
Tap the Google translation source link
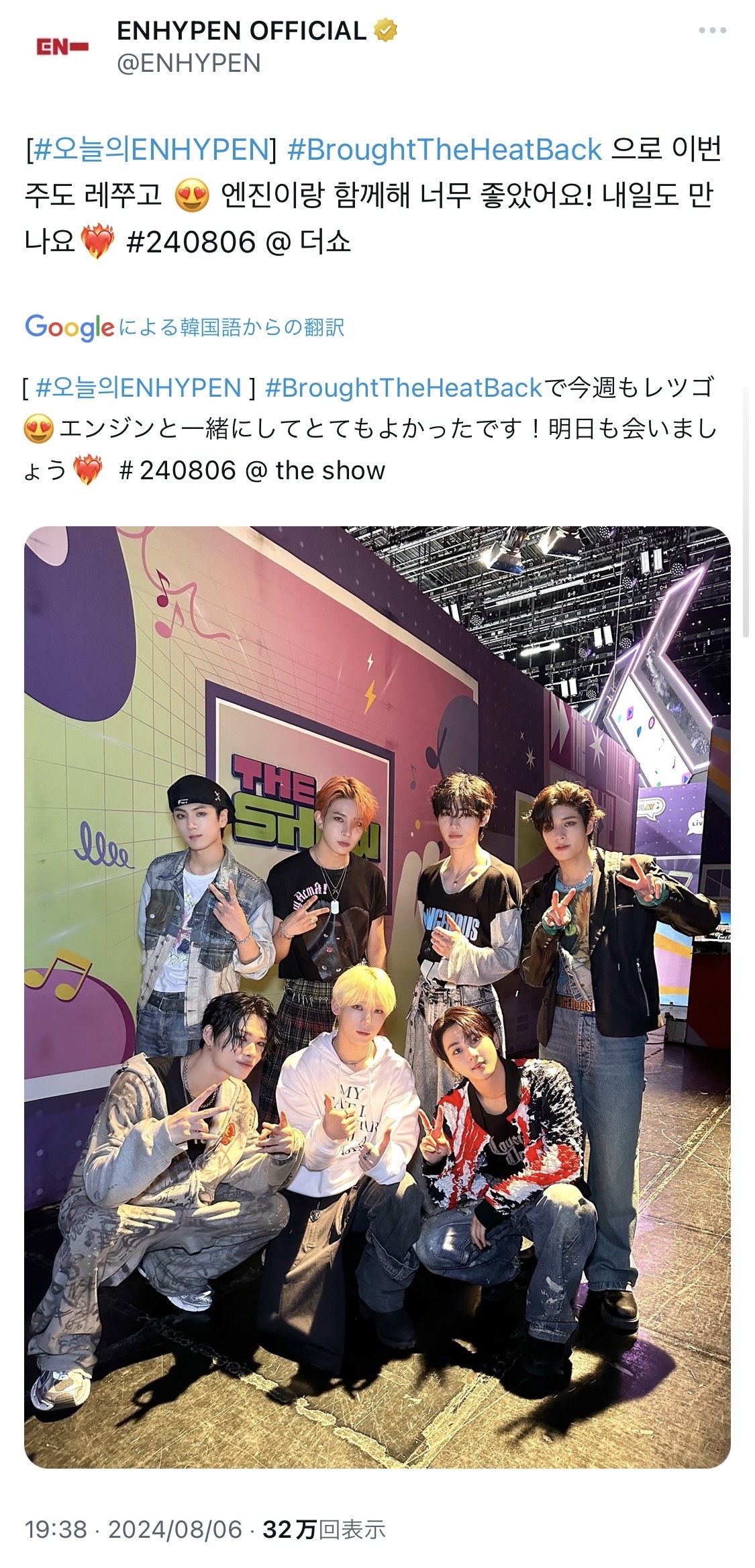(185, 327)
